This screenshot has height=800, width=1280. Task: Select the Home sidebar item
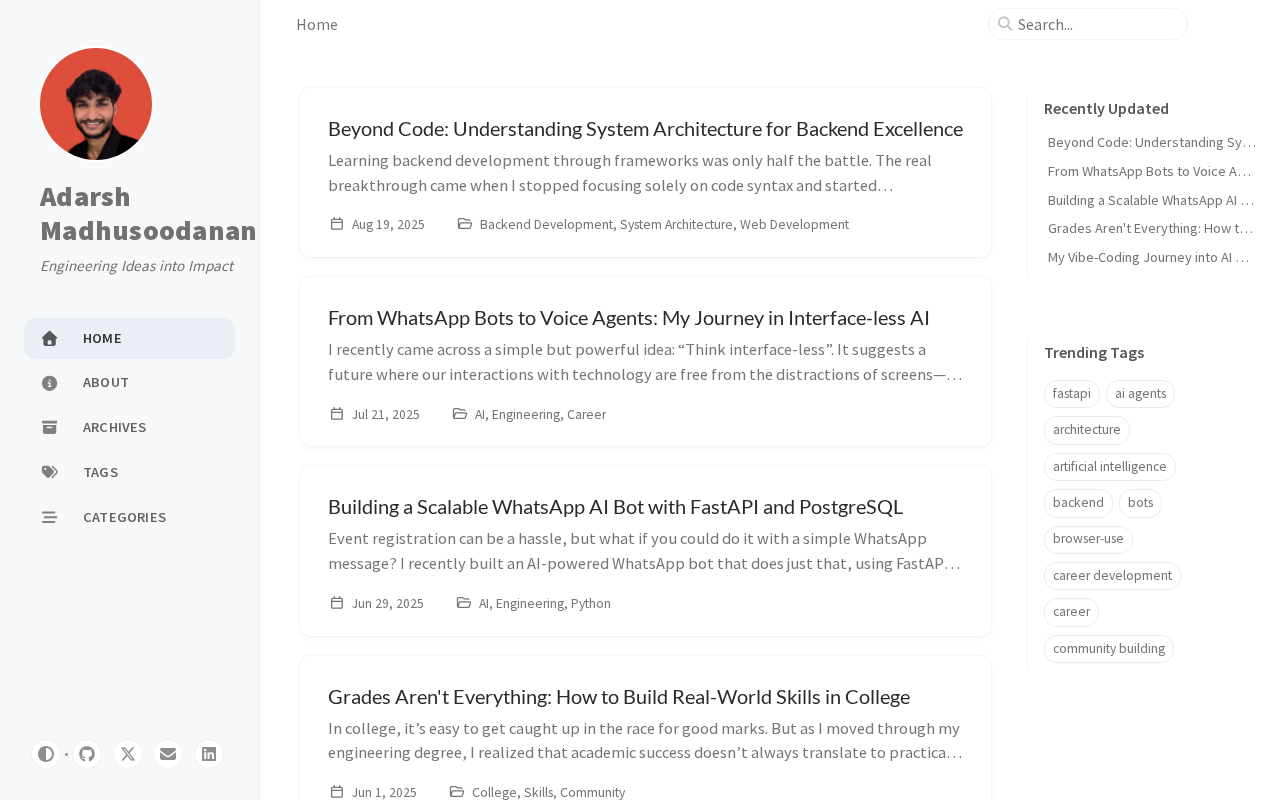pyautogui.click(x=102, y=338)
